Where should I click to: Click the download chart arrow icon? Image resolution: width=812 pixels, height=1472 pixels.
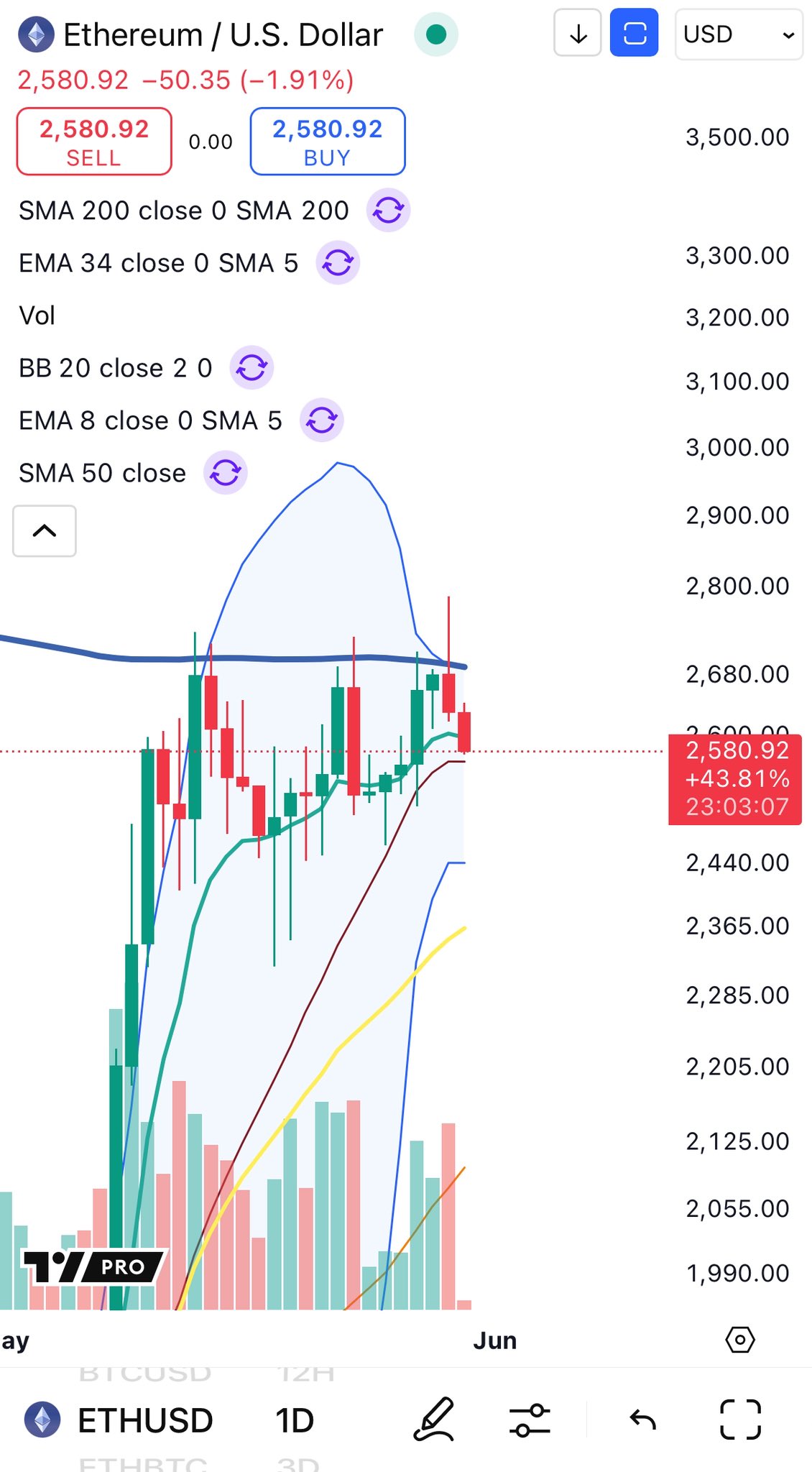coord(577,33)
